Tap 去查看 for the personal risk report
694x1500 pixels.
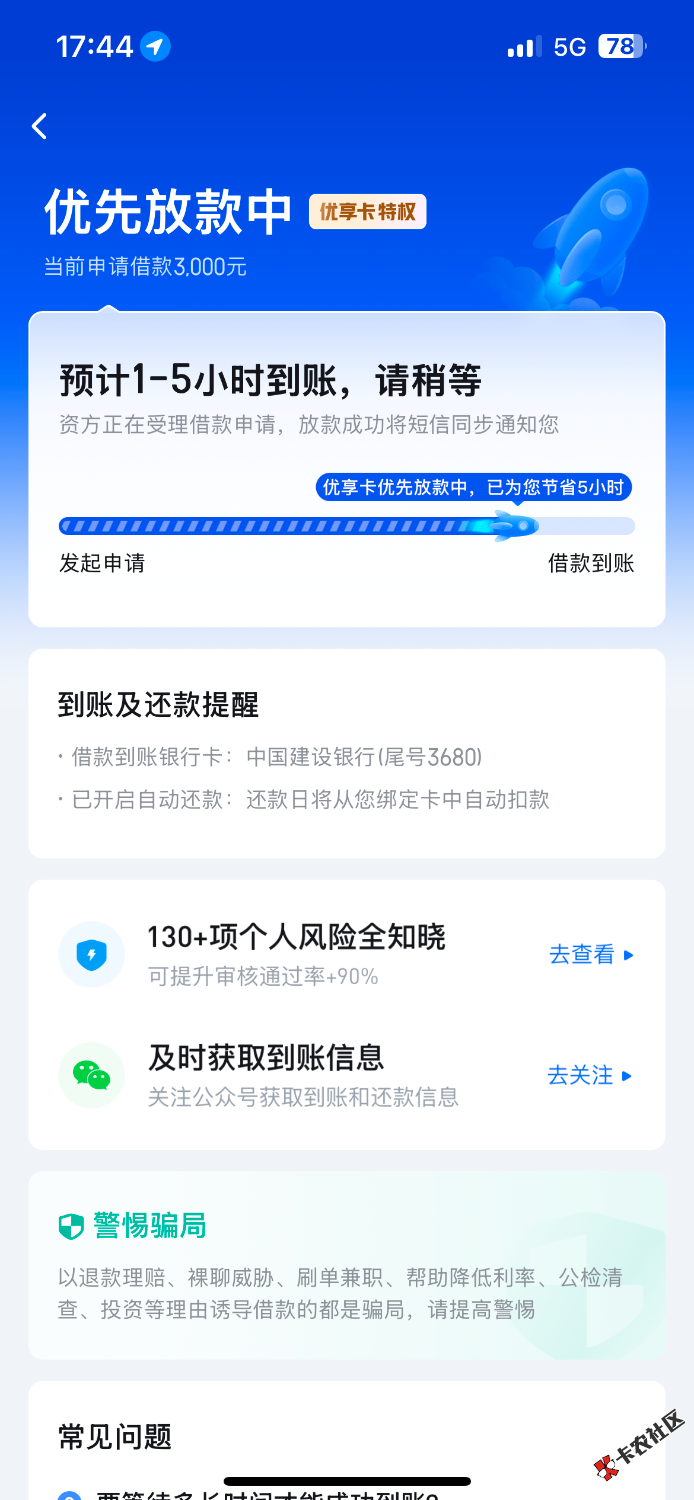pos(590,955)
